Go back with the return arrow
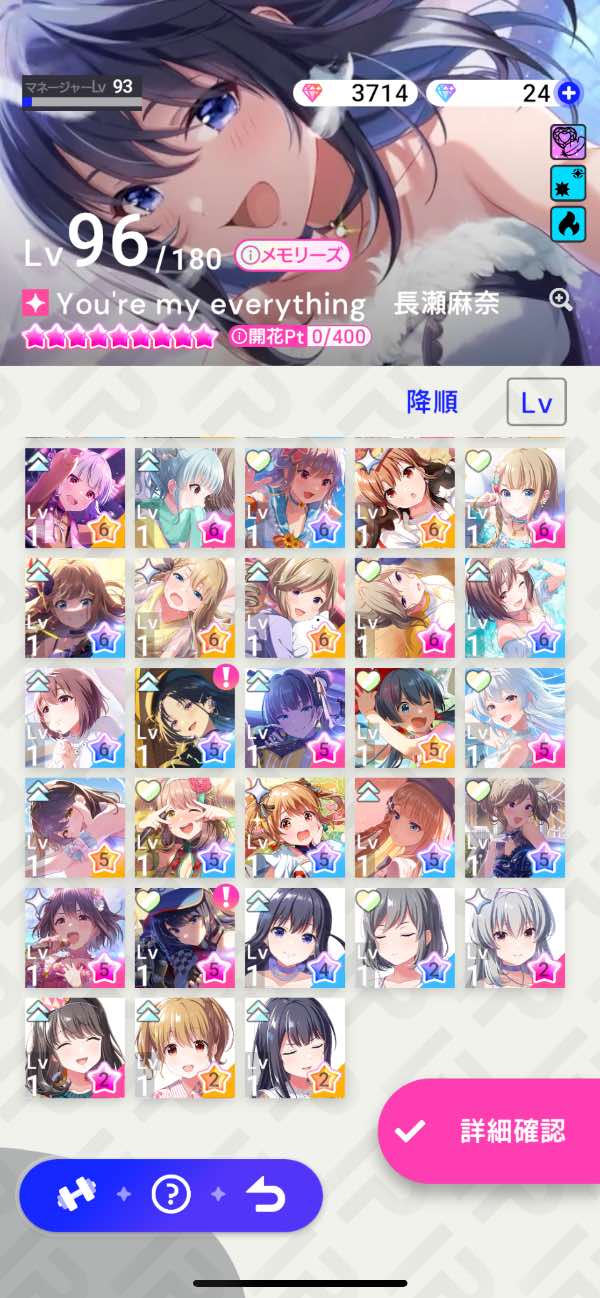 pyautogui.click(x=266, y=1194)
